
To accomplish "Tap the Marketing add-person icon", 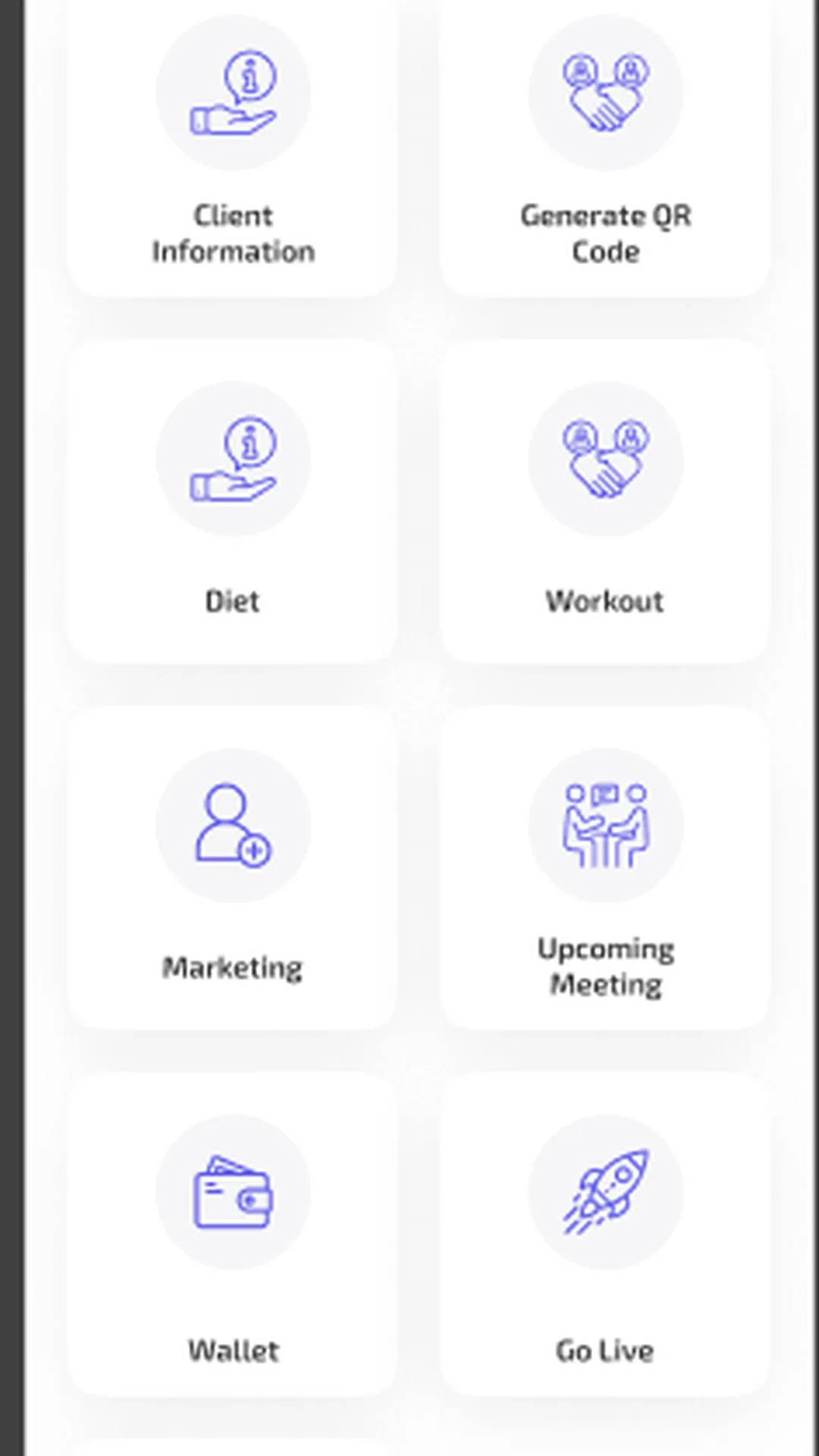I will click(x=233, y=823).
